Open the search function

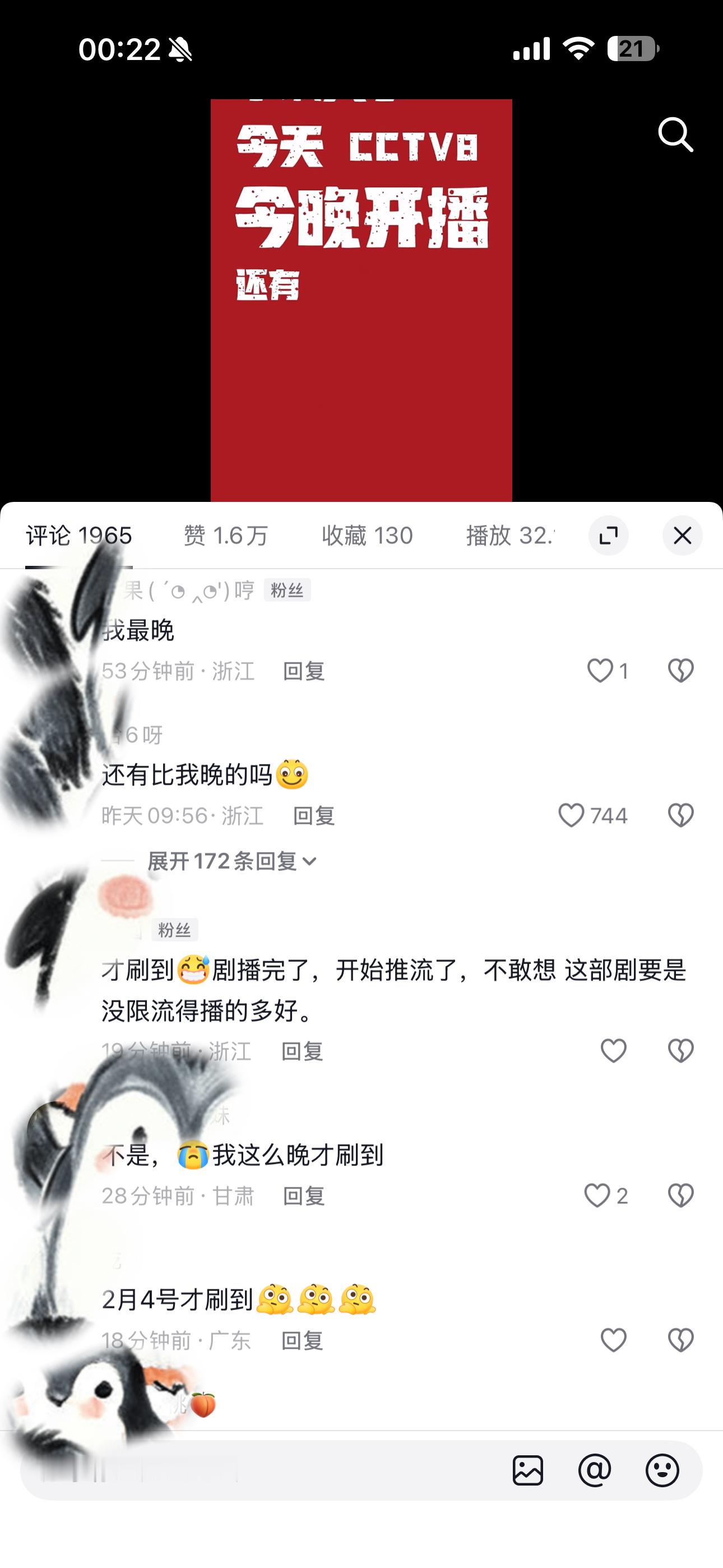pos(675,136)
